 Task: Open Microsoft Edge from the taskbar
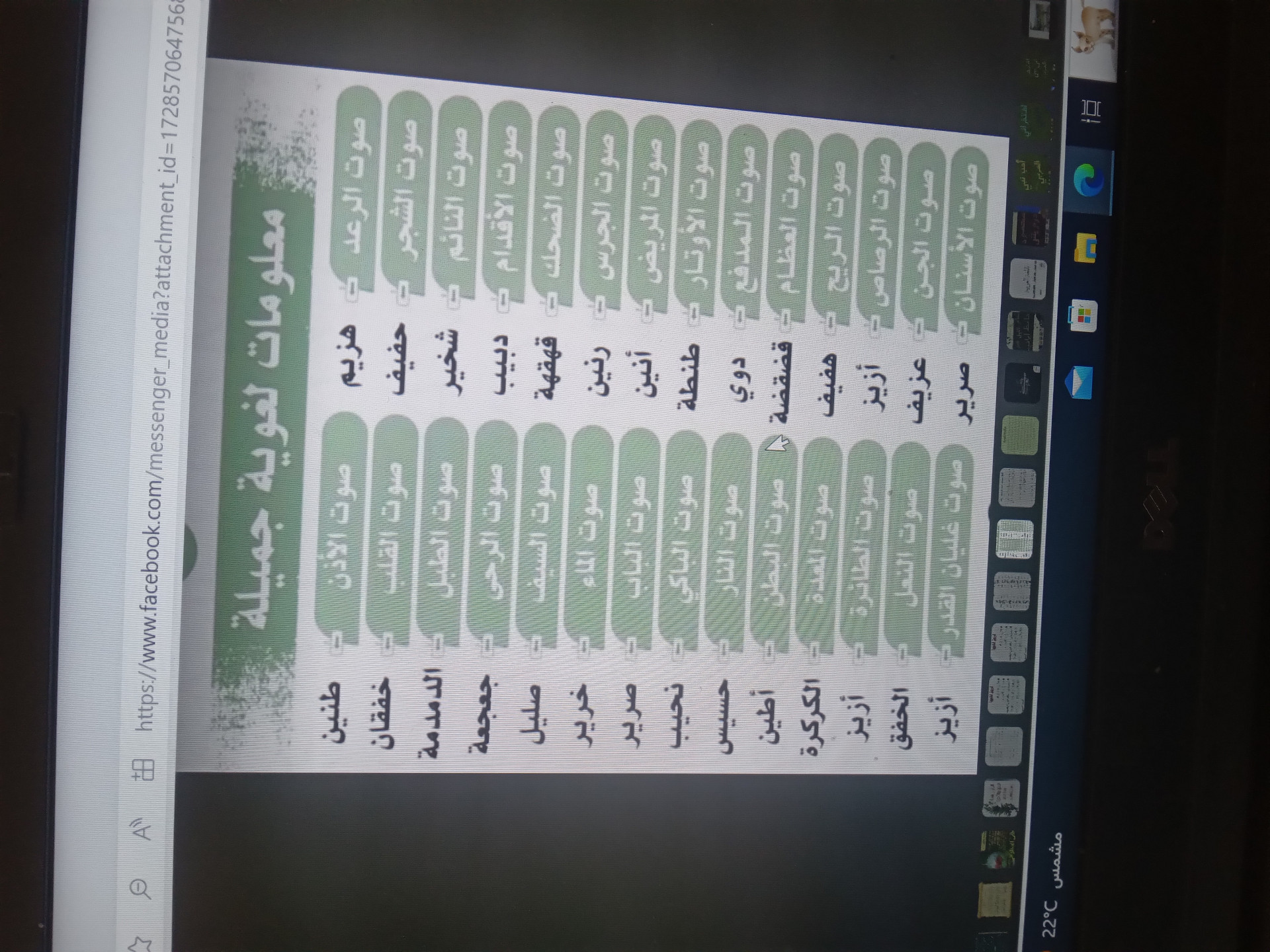pos(1087,178)
